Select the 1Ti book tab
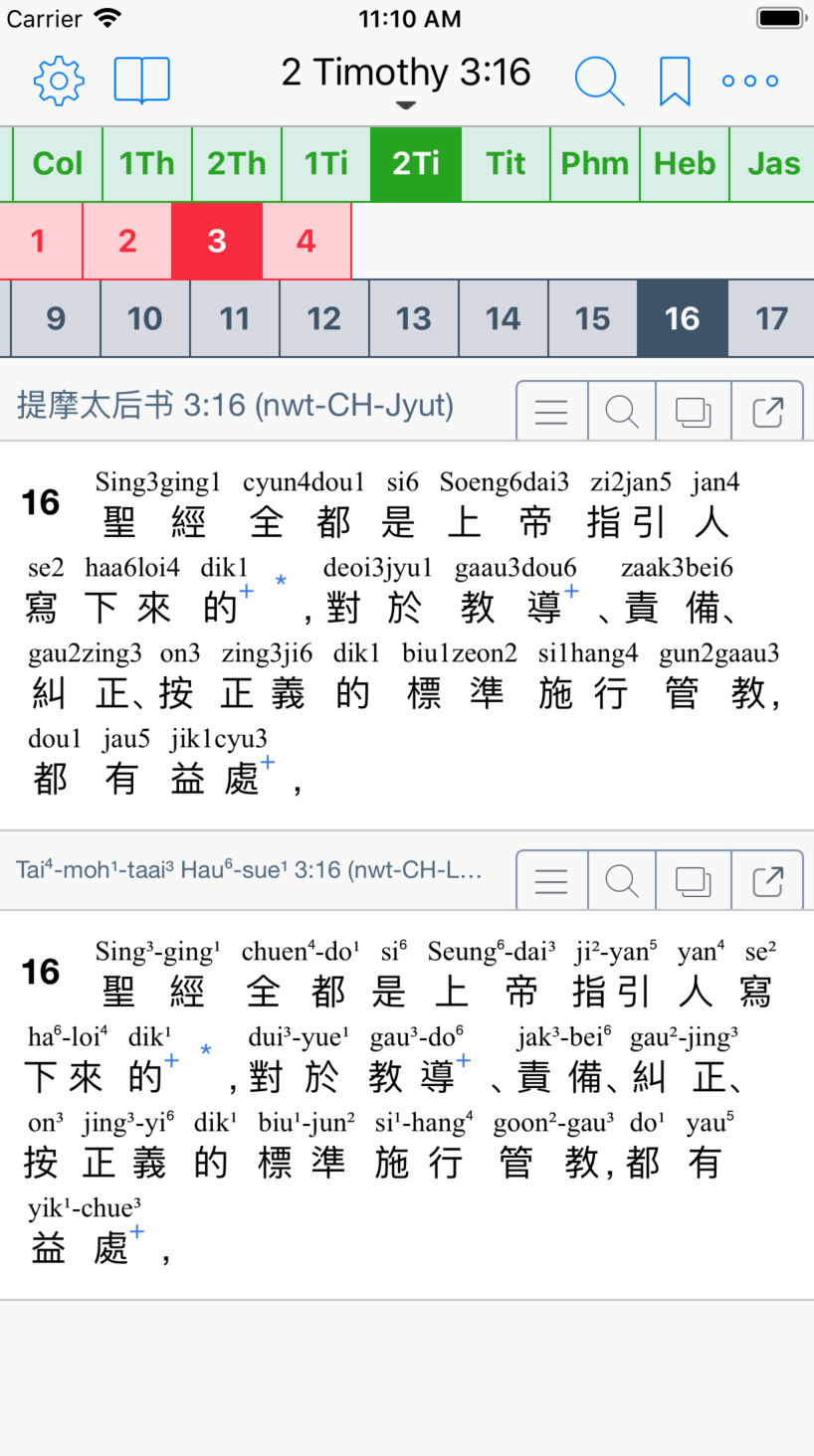The width and height of the screenshot is (814, 1456). point(326,164)
